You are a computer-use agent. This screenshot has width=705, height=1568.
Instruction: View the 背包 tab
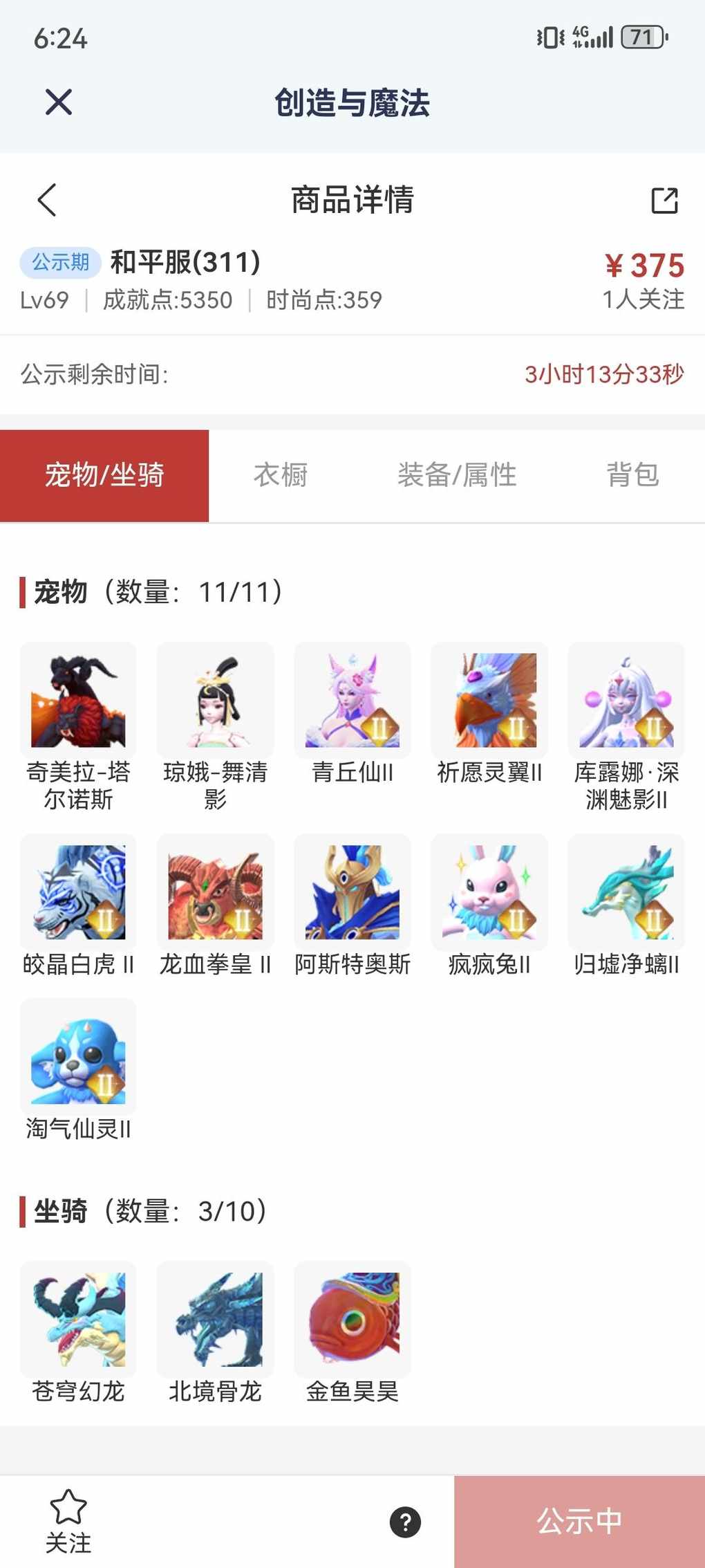(632, 475)
